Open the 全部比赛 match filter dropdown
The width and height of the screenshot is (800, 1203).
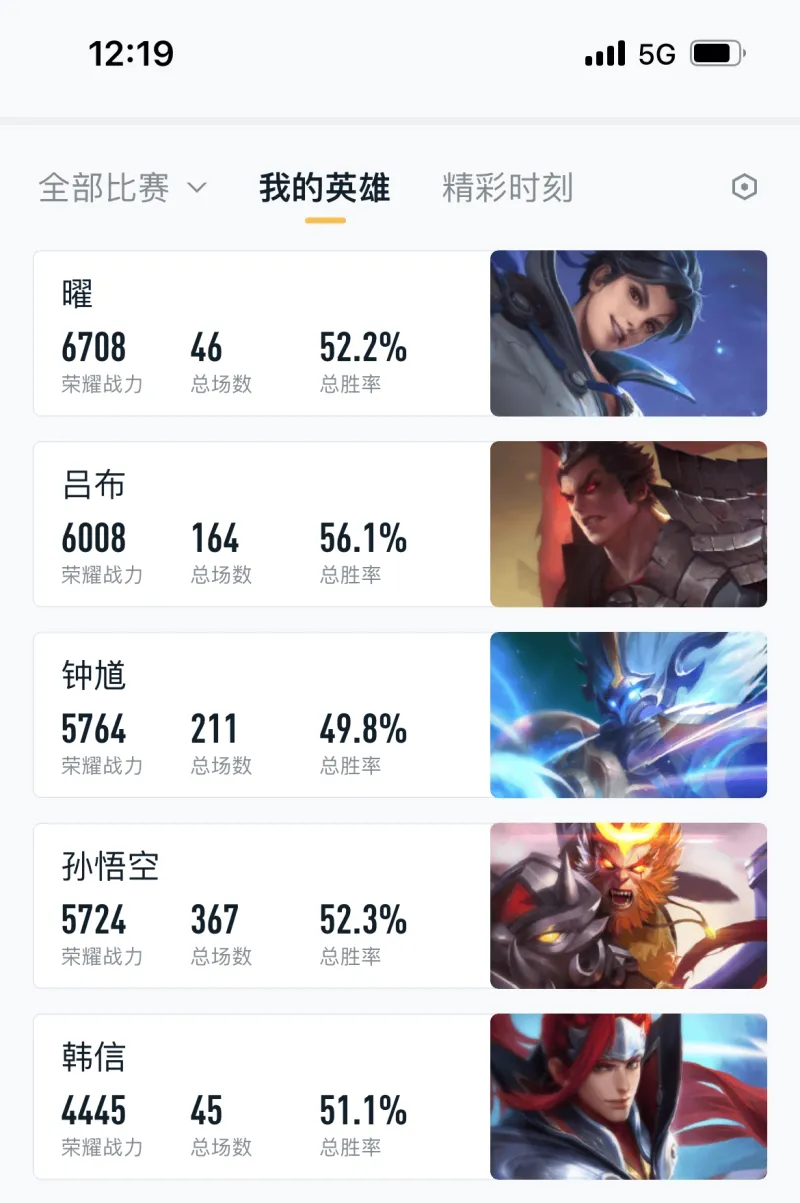(122, 188)
